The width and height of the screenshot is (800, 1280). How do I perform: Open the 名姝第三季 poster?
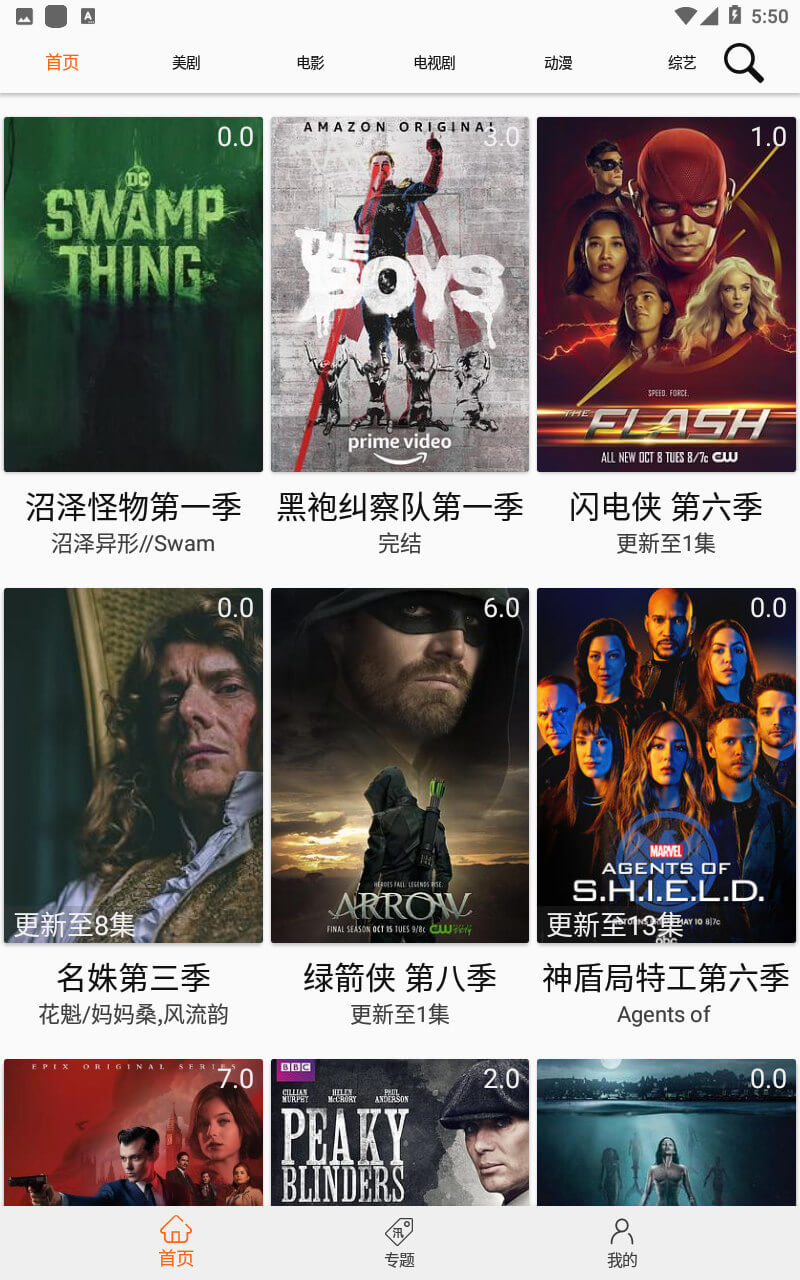point(133,765)
